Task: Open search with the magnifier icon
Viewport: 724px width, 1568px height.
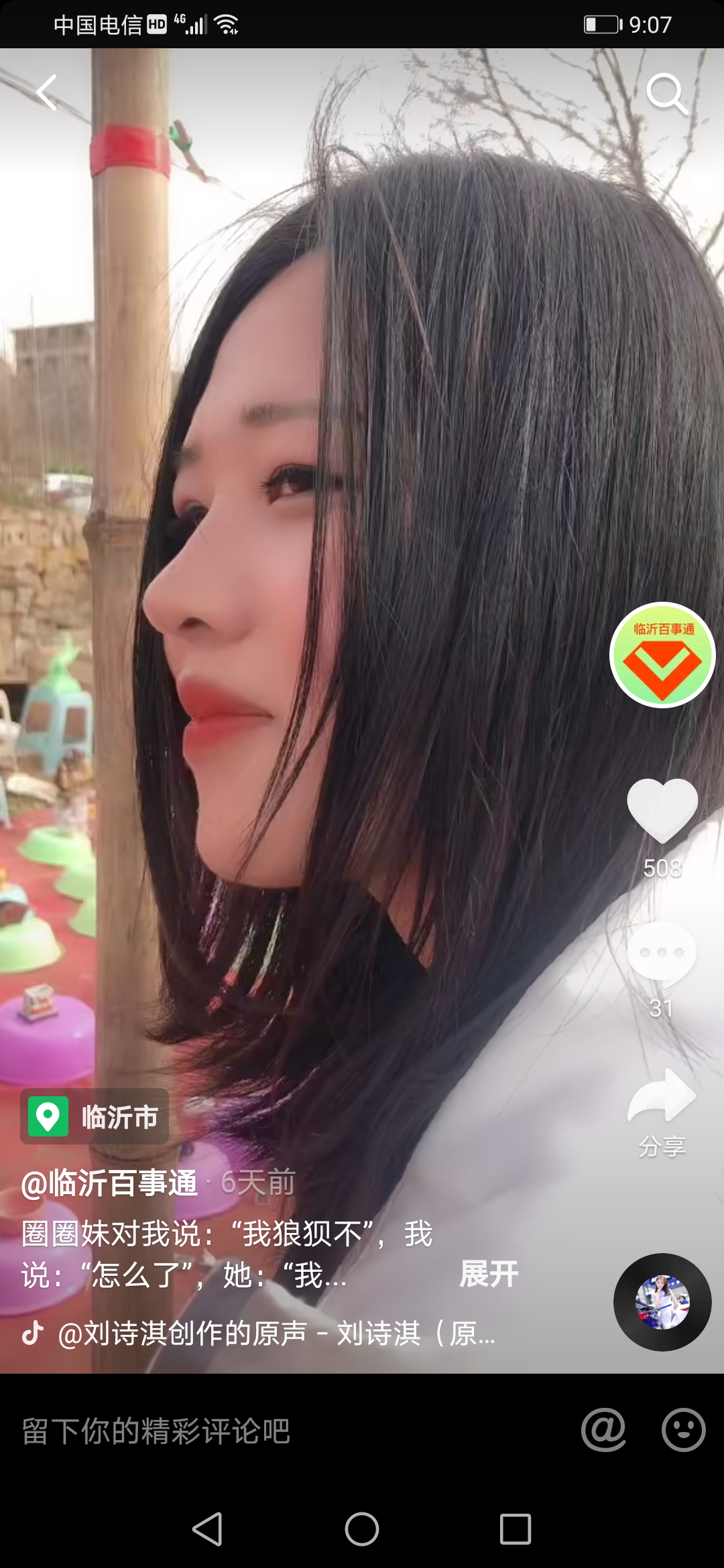Action: [666, 94]
